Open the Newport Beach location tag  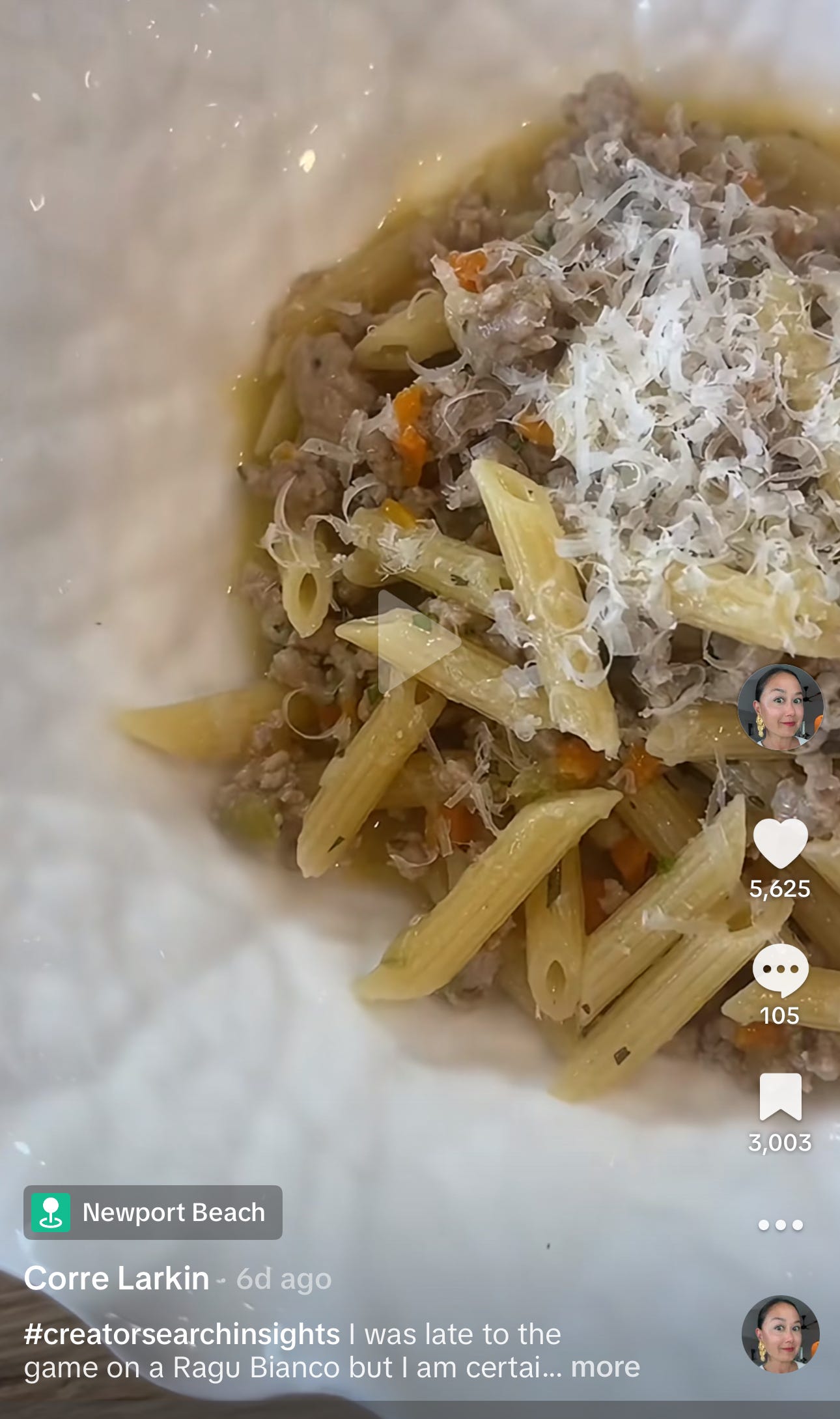[153, 1213]
